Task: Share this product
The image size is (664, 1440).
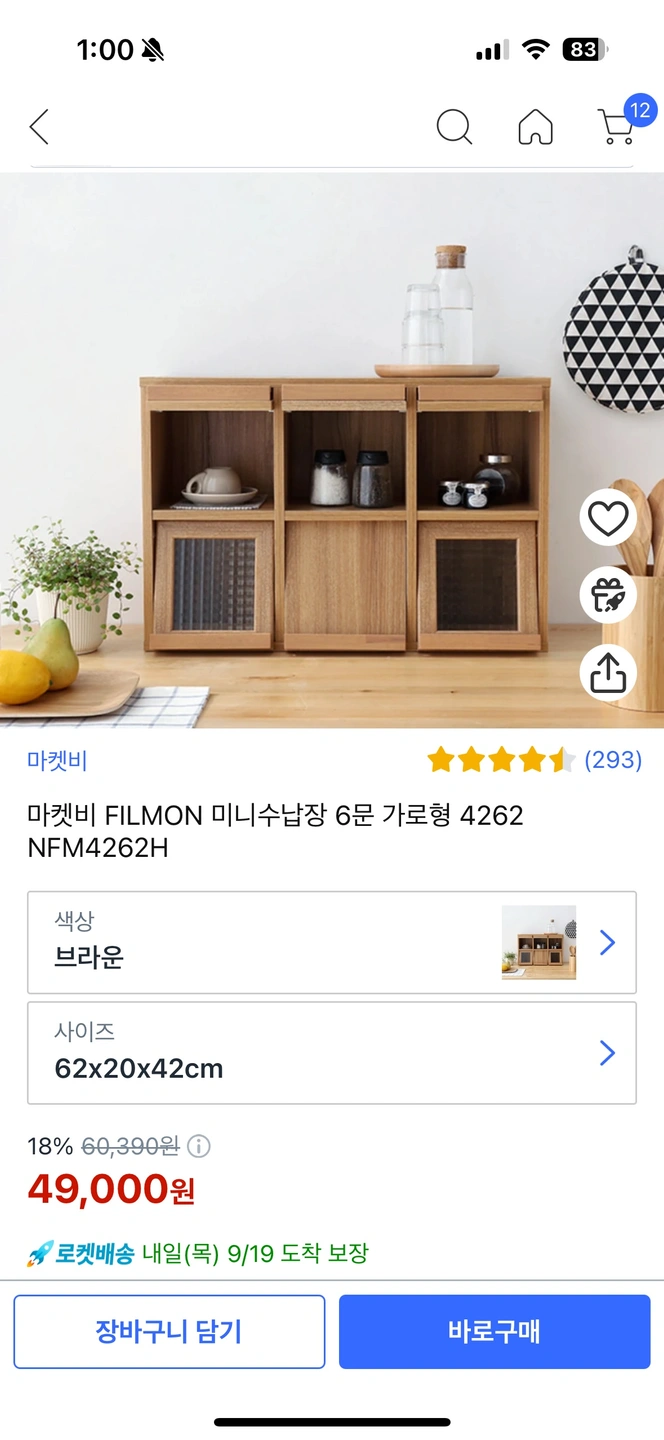Action: (x=607, y=673)
